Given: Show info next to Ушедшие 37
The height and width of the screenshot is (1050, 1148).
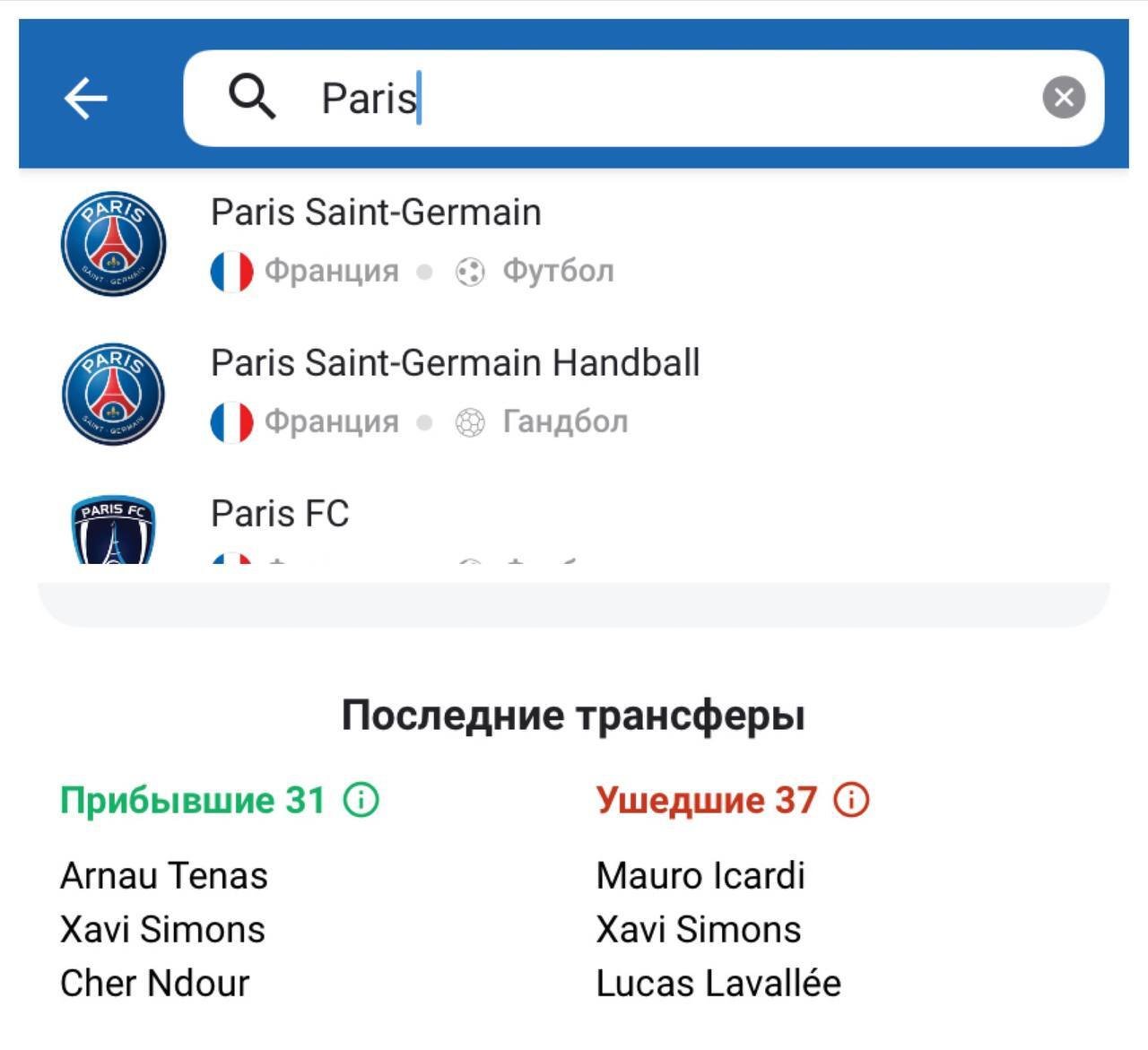Looking at the screenshot, I should coord(851,800).
